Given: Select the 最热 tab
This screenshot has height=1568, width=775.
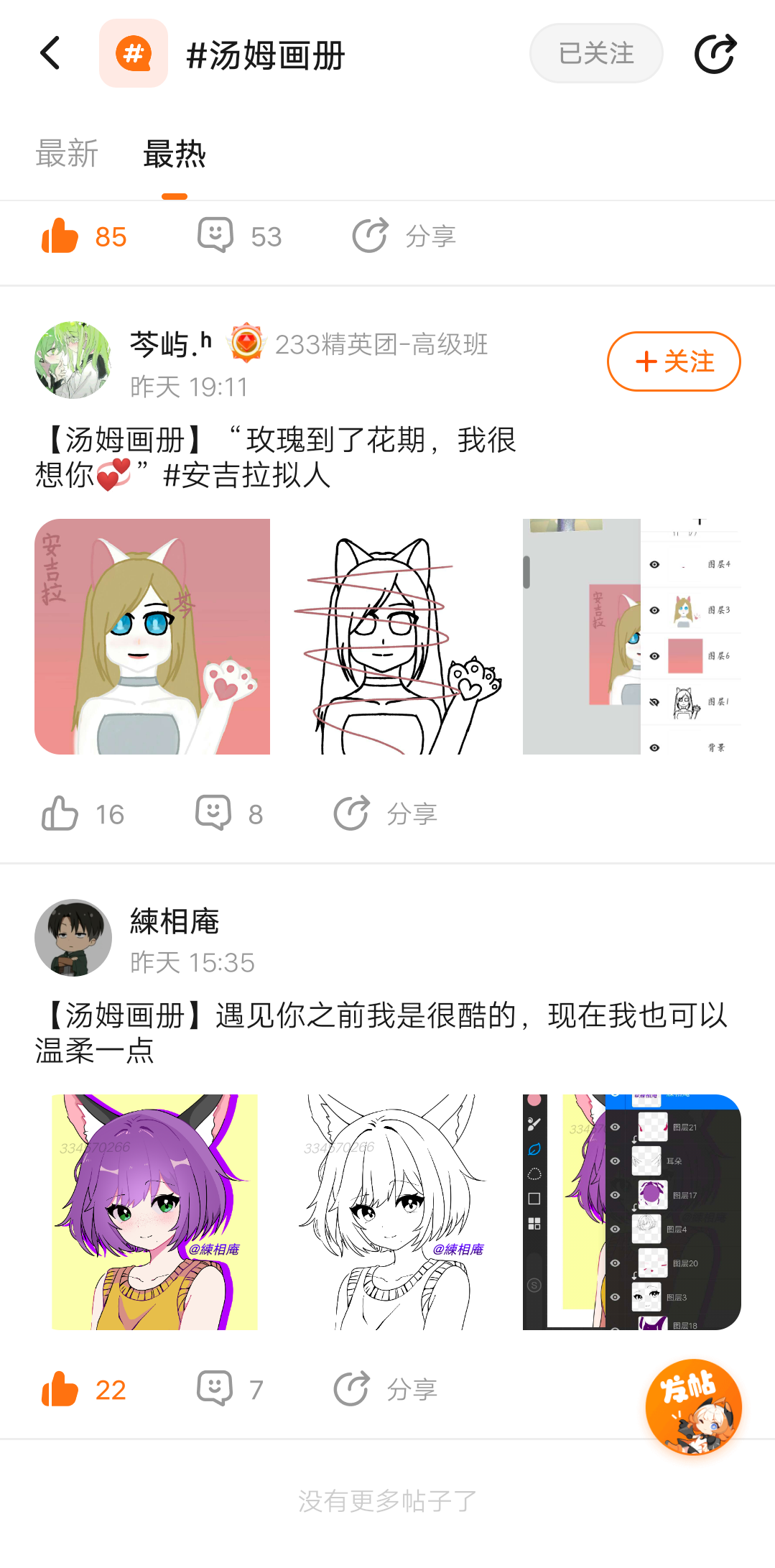Looking at the screenshot, I should click(175, 154).
